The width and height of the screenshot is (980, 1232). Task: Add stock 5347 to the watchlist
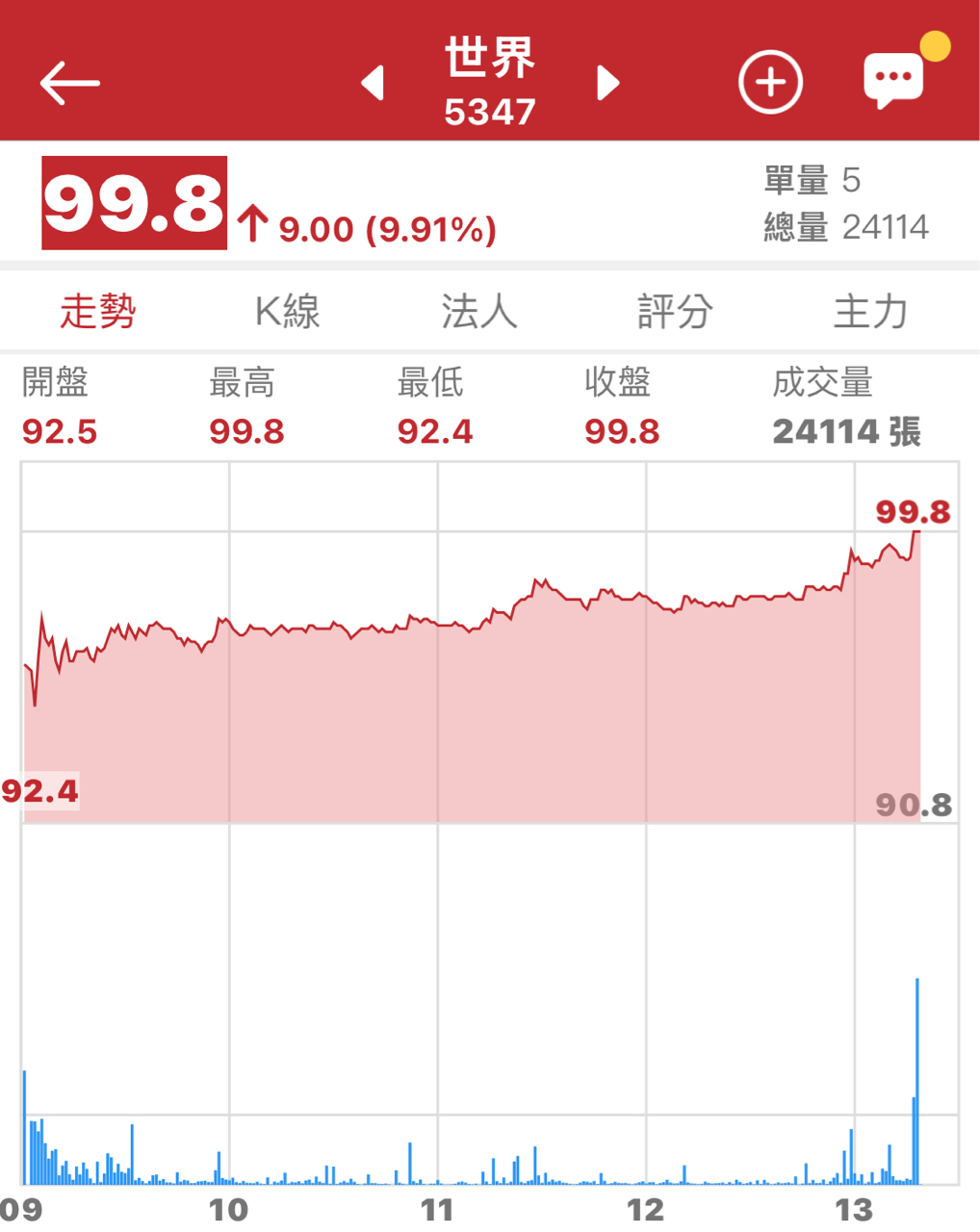(x=770, y=83)
